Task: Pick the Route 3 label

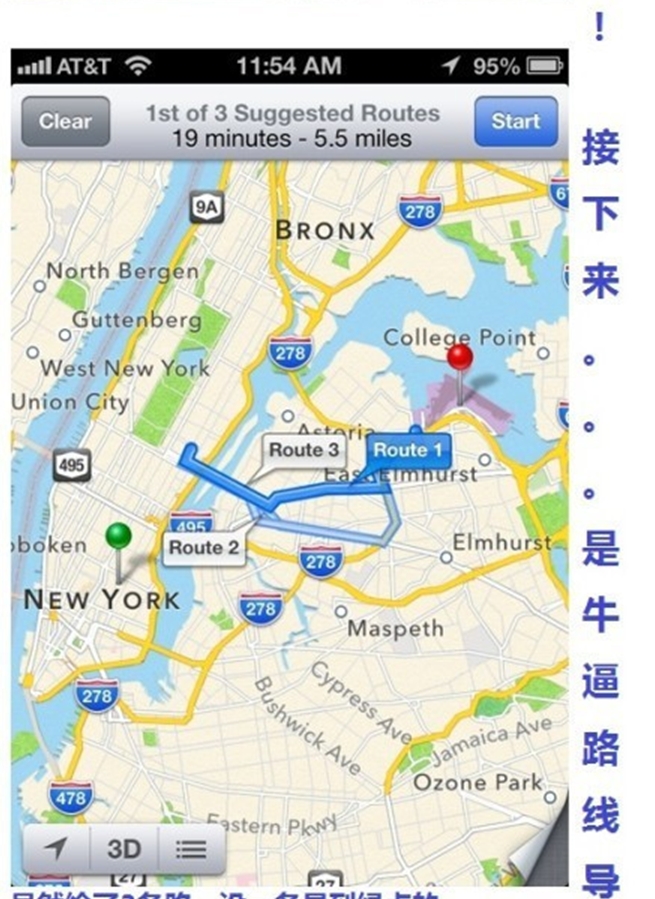Action: coord(303,450)
